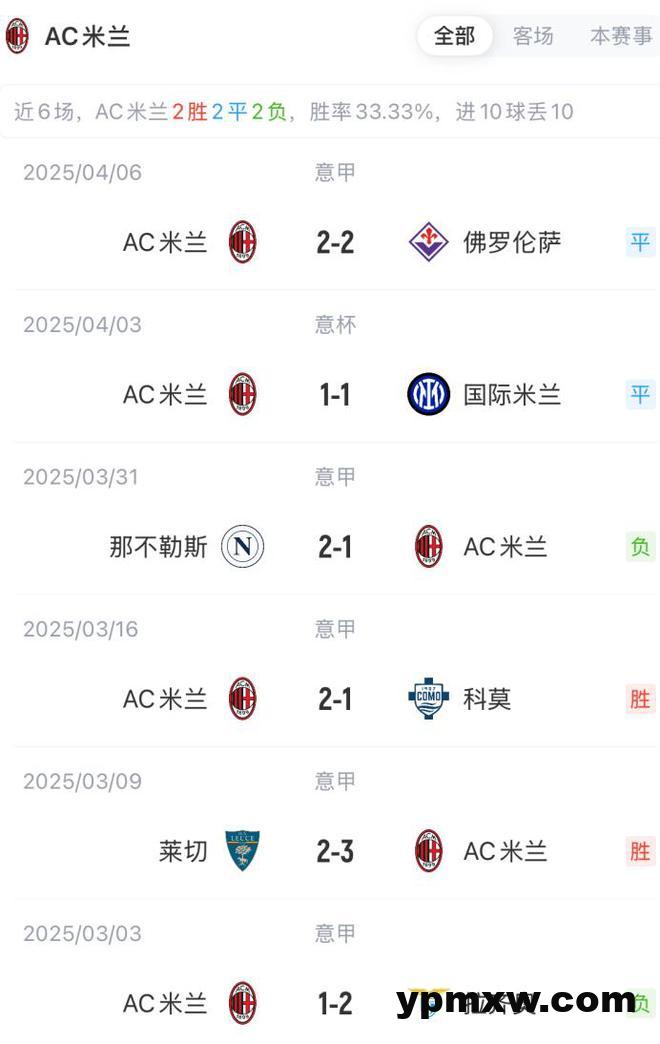View the 莱切 vs AC米兰 2-3 match

pos(335,851)
